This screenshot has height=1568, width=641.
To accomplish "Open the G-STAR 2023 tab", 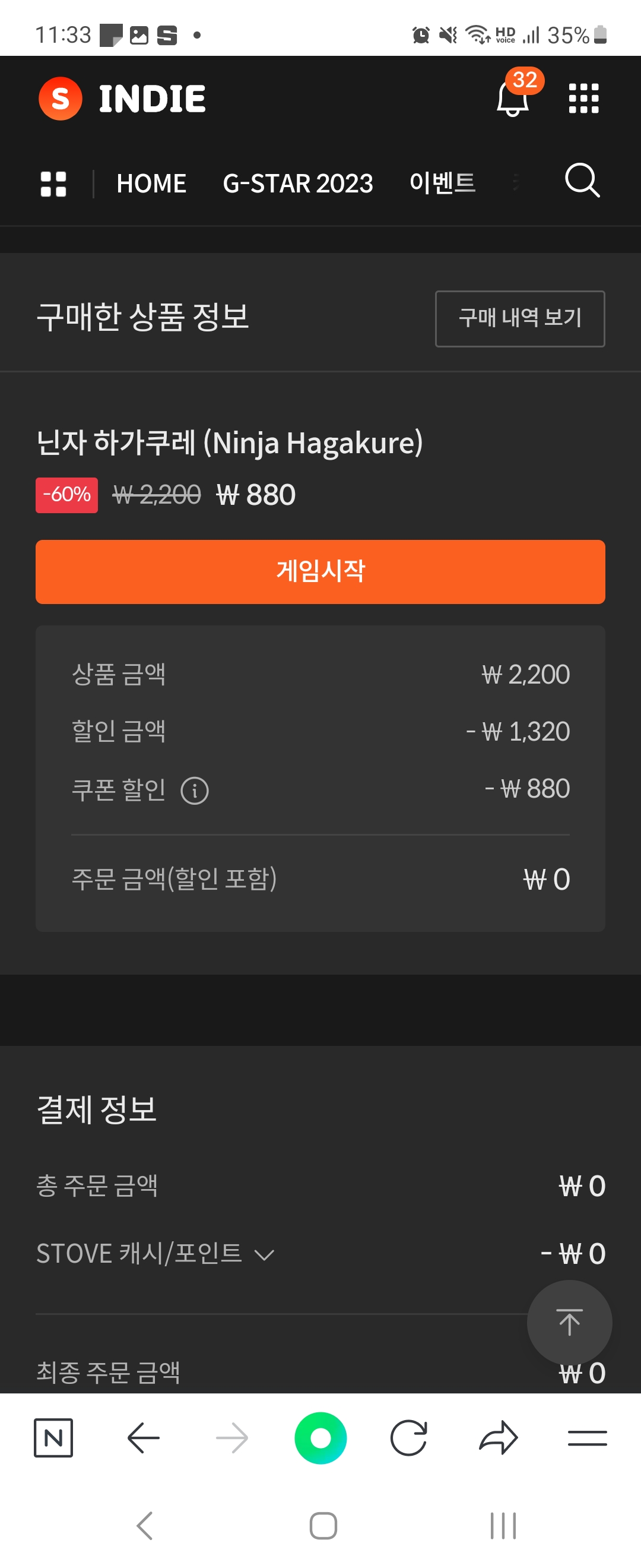I will point(297,184).
